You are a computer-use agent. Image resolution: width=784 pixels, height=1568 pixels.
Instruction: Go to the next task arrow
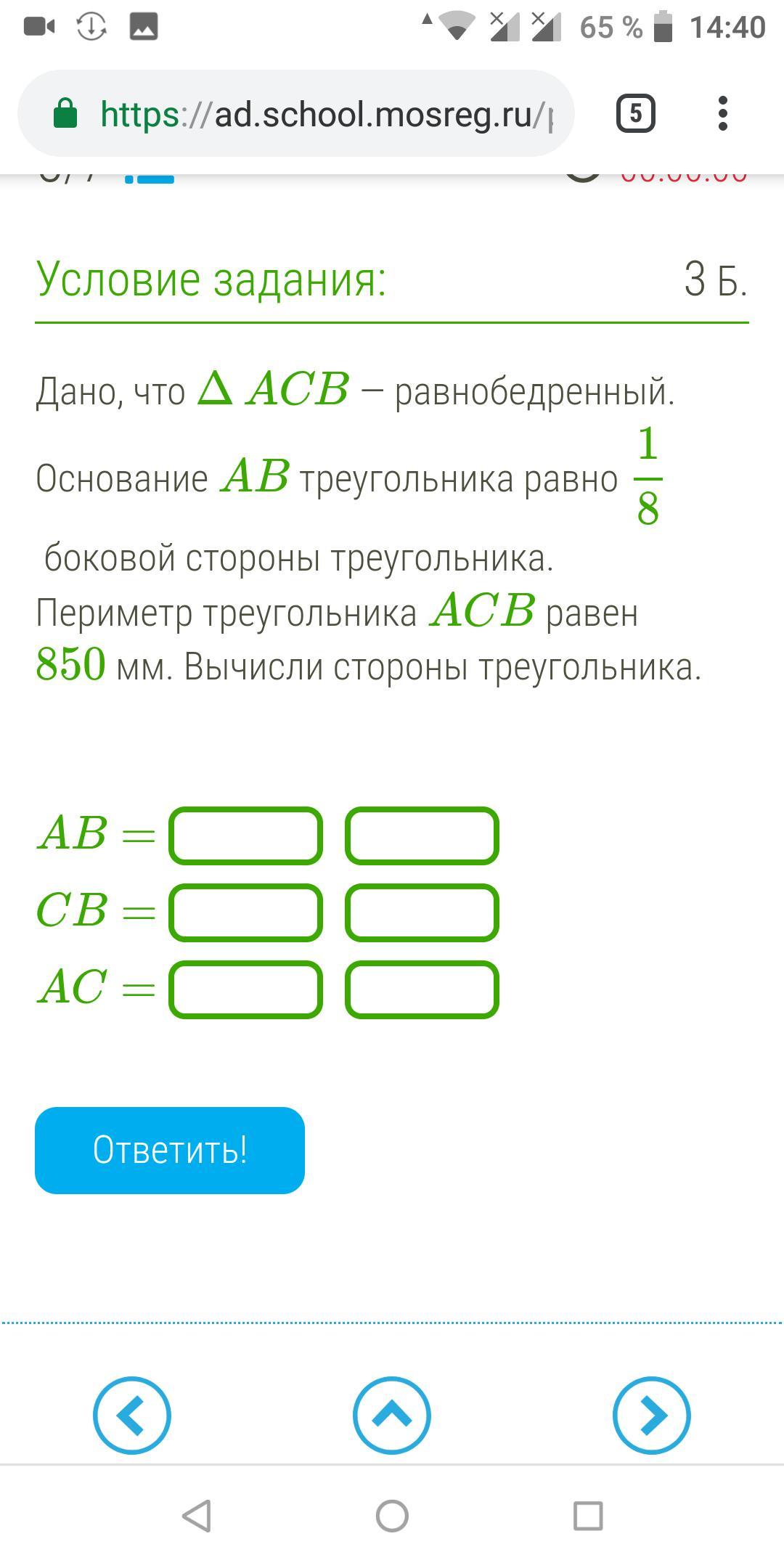point(651,1415)
